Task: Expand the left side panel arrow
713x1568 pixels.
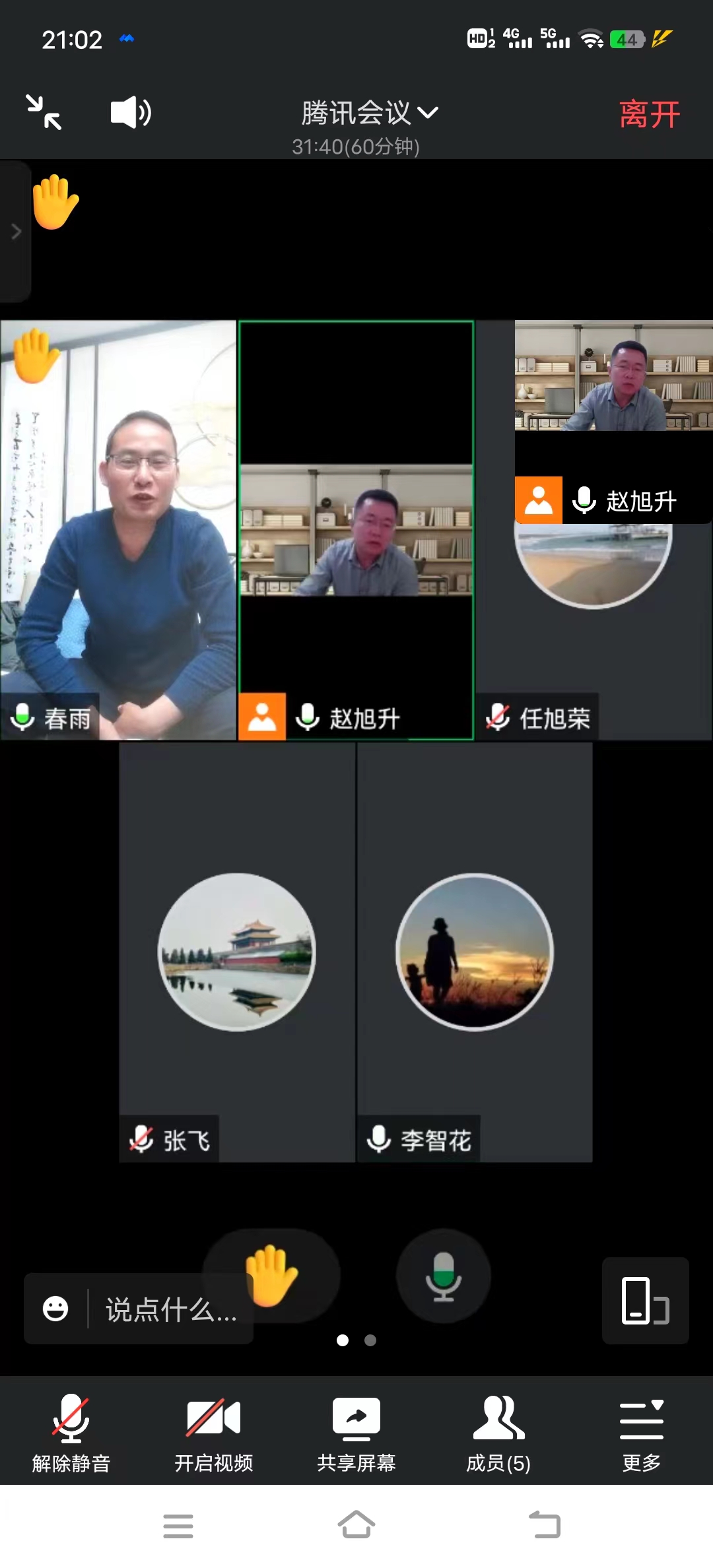Action: click(16, 232)
